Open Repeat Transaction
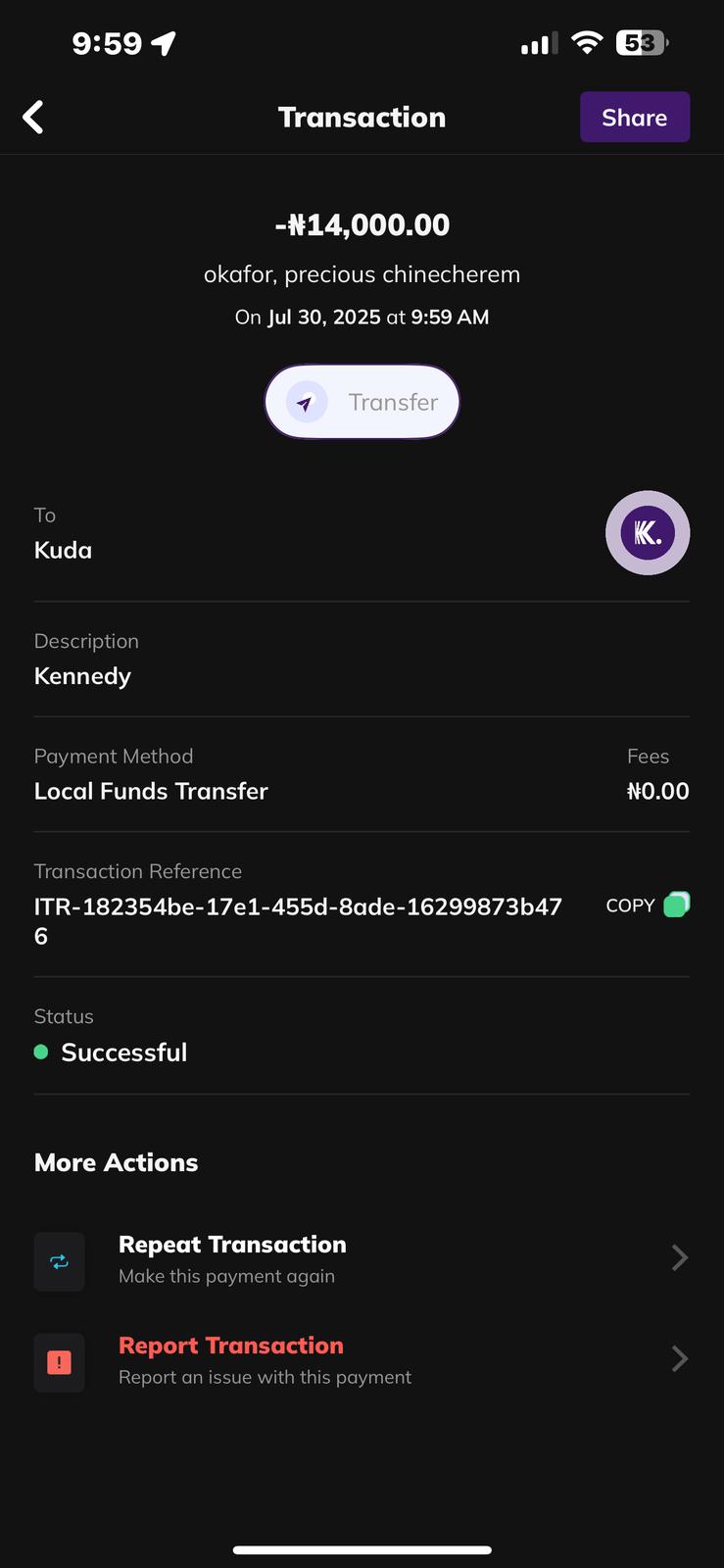724x1568 pixels. click(361, 1258)
